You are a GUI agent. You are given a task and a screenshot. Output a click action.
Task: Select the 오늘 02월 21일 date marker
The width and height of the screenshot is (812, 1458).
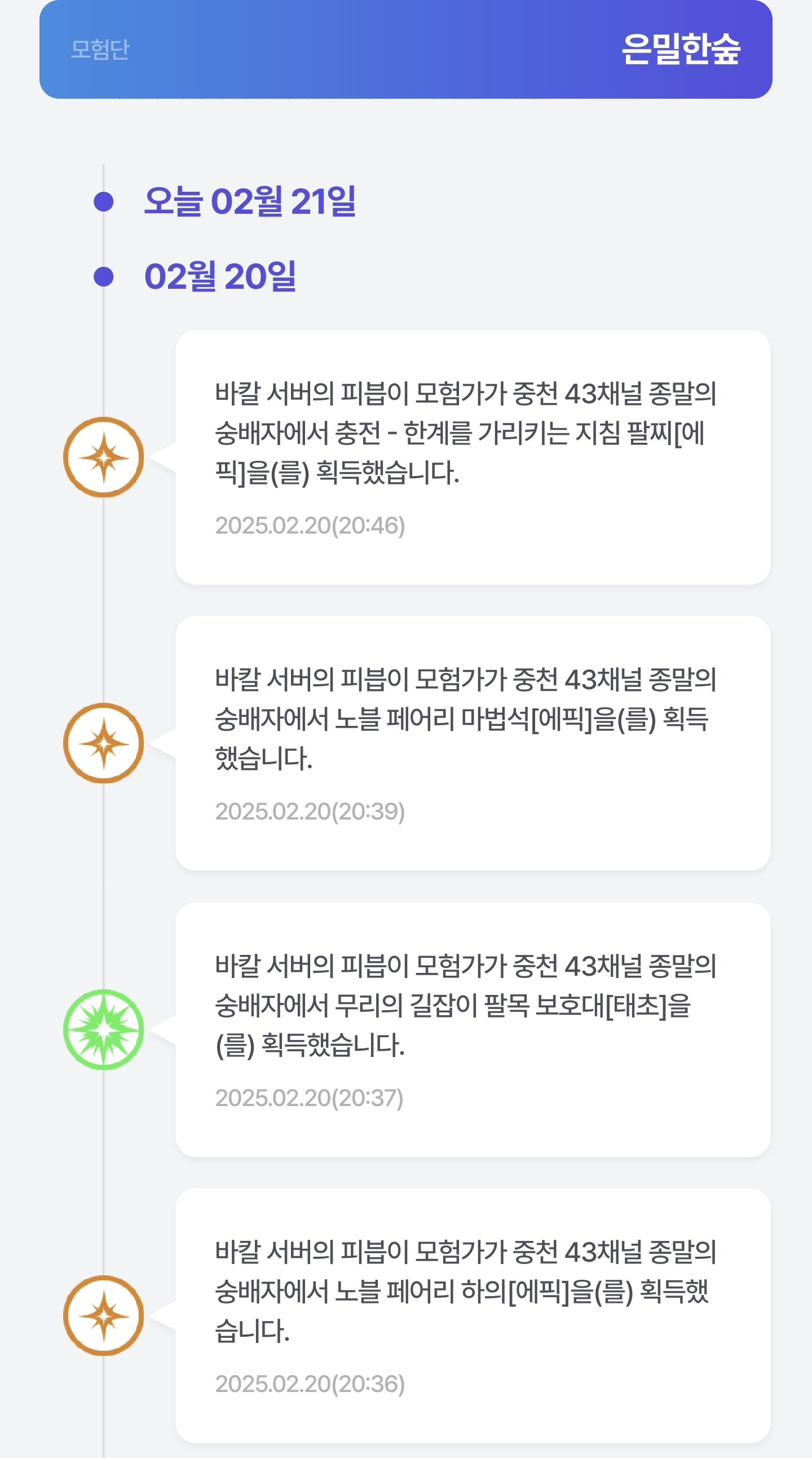250,201
